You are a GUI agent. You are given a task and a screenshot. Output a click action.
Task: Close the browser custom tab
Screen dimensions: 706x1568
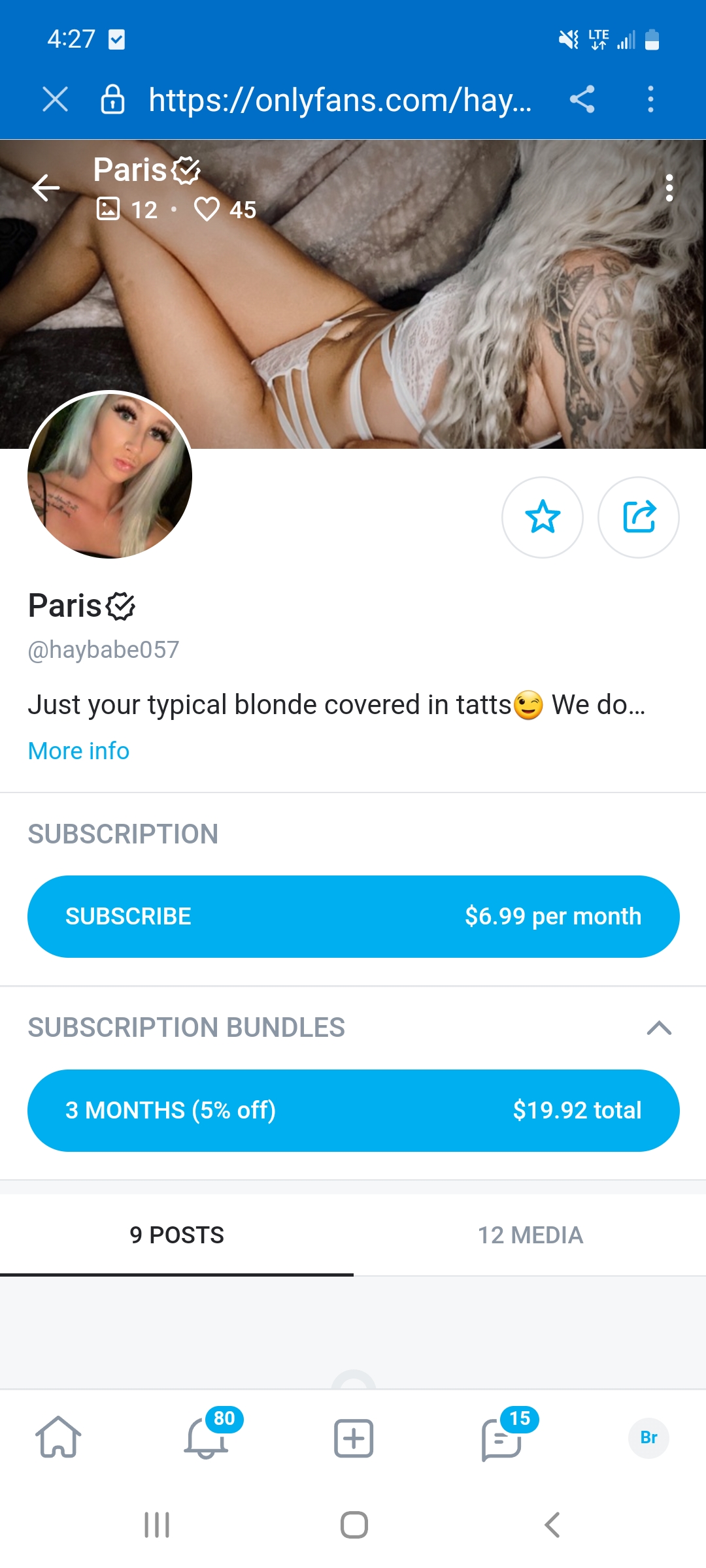(x=55, y=100)
